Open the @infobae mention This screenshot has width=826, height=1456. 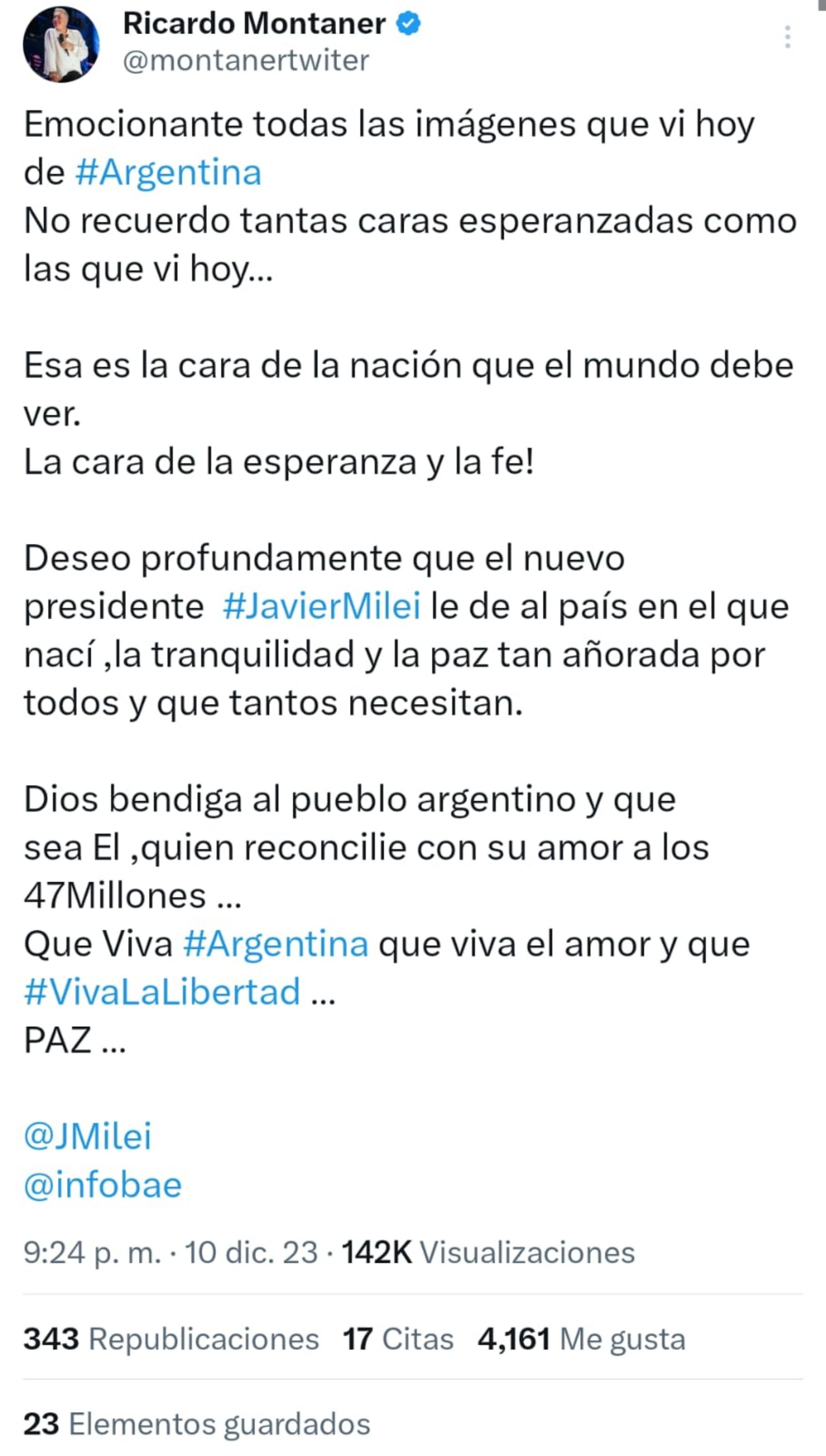tap(103, 1185)
